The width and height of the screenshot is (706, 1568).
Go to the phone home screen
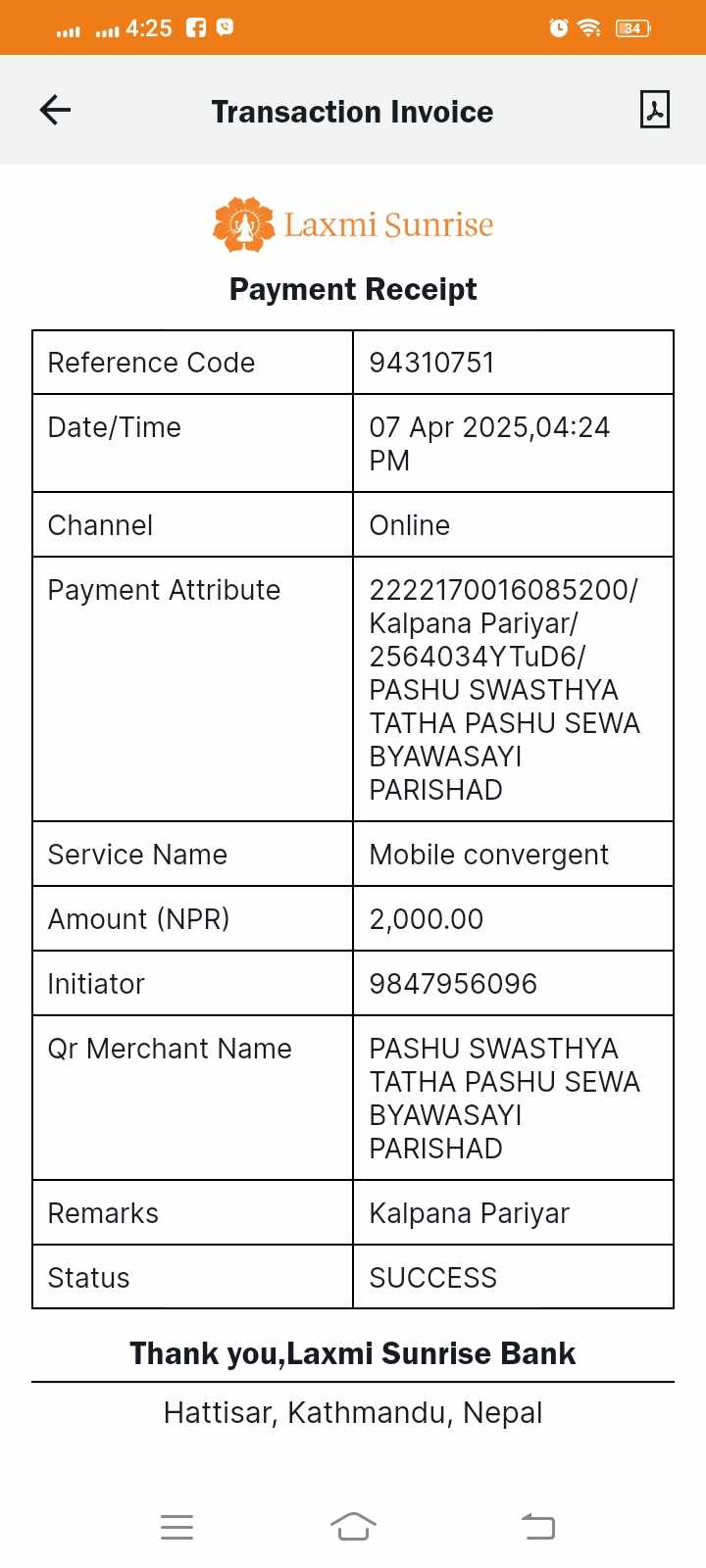[353, 1527]
